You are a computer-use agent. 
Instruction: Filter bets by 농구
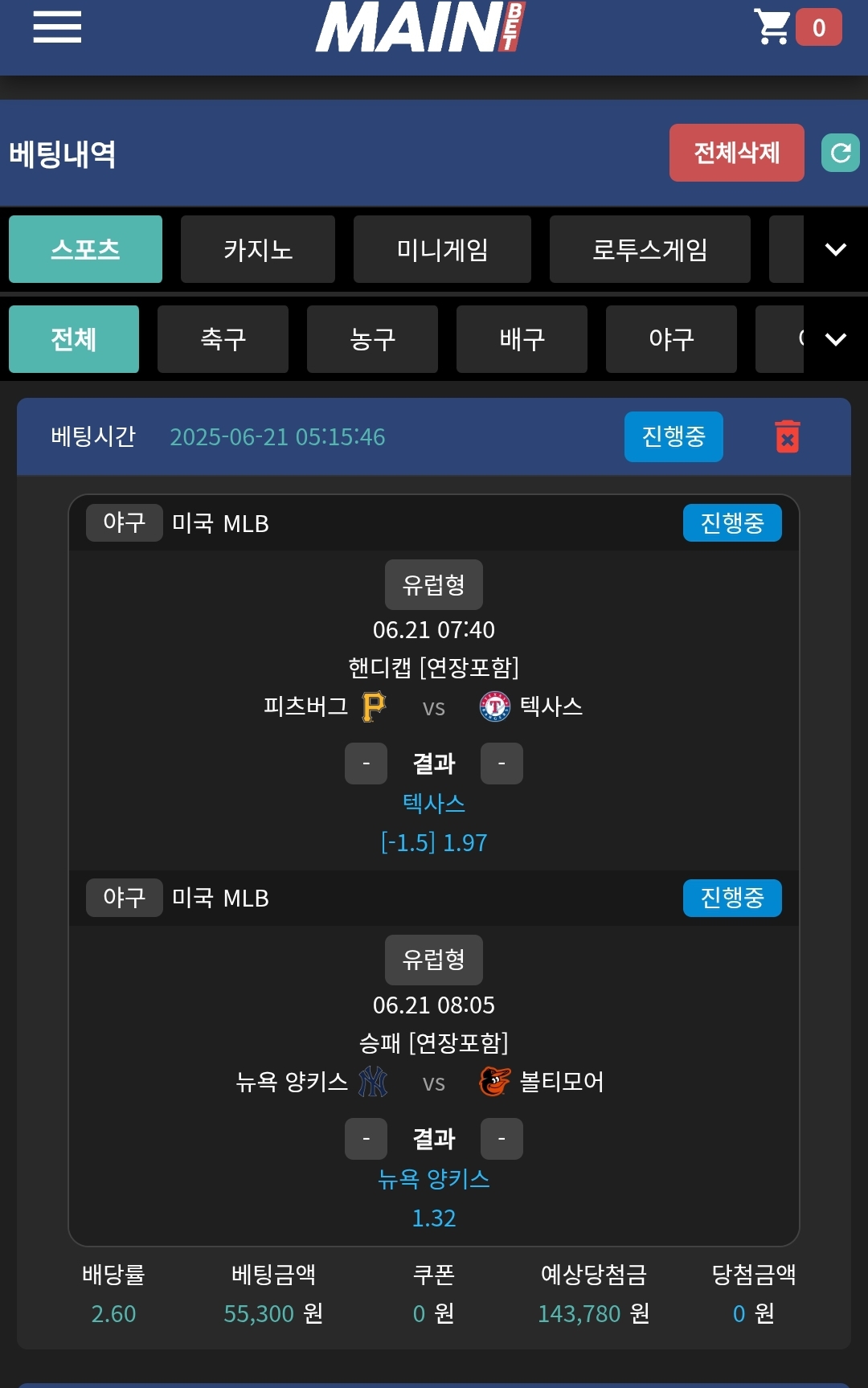372,339
